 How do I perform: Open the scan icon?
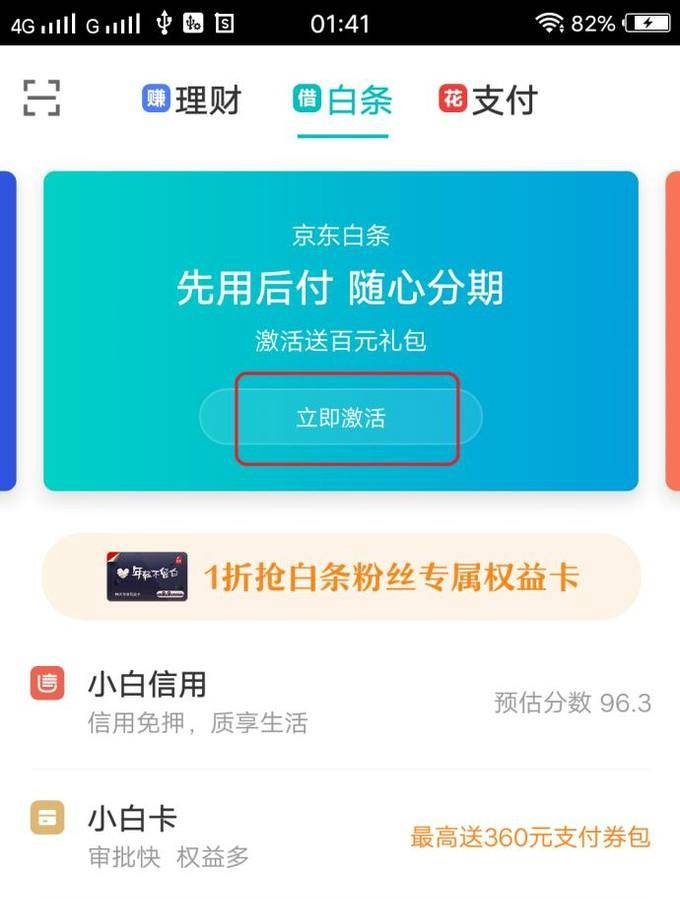[42, 98]
